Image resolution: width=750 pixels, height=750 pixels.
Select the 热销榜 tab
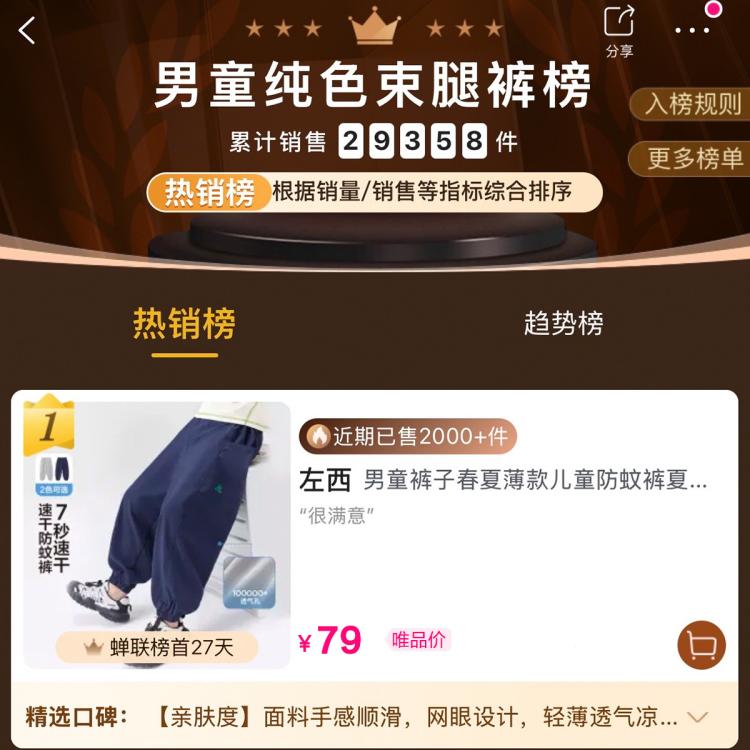(x=184, y=323)
